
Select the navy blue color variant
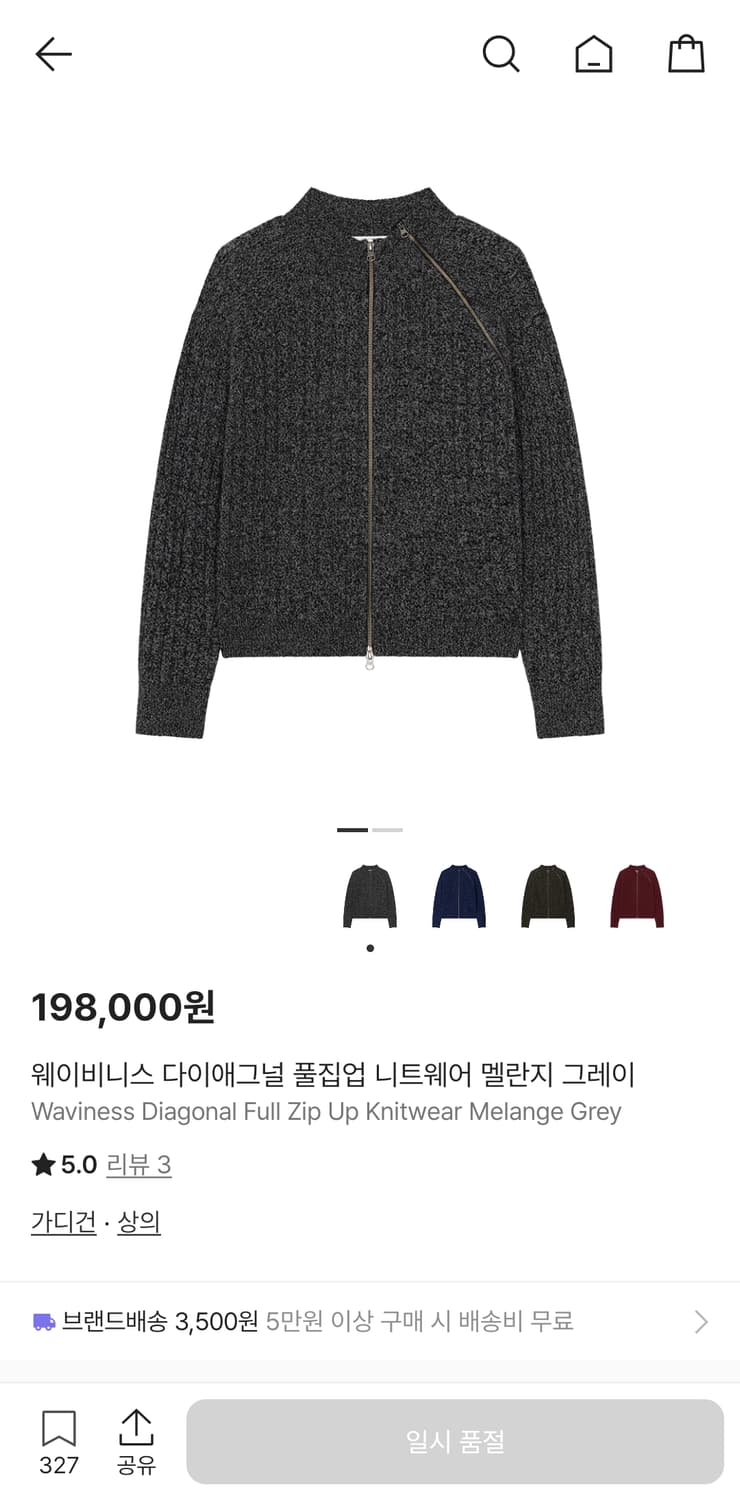(x=459, y=894)
